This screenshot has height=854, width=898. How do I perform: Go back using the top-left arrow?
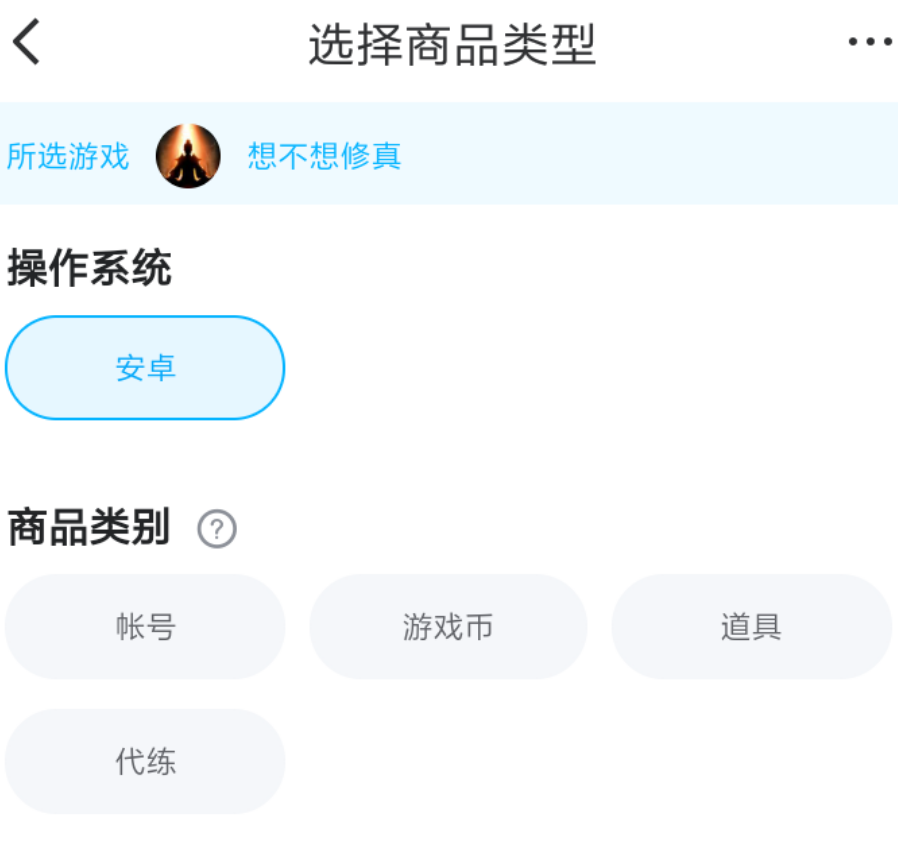click(x=27, y=44)
